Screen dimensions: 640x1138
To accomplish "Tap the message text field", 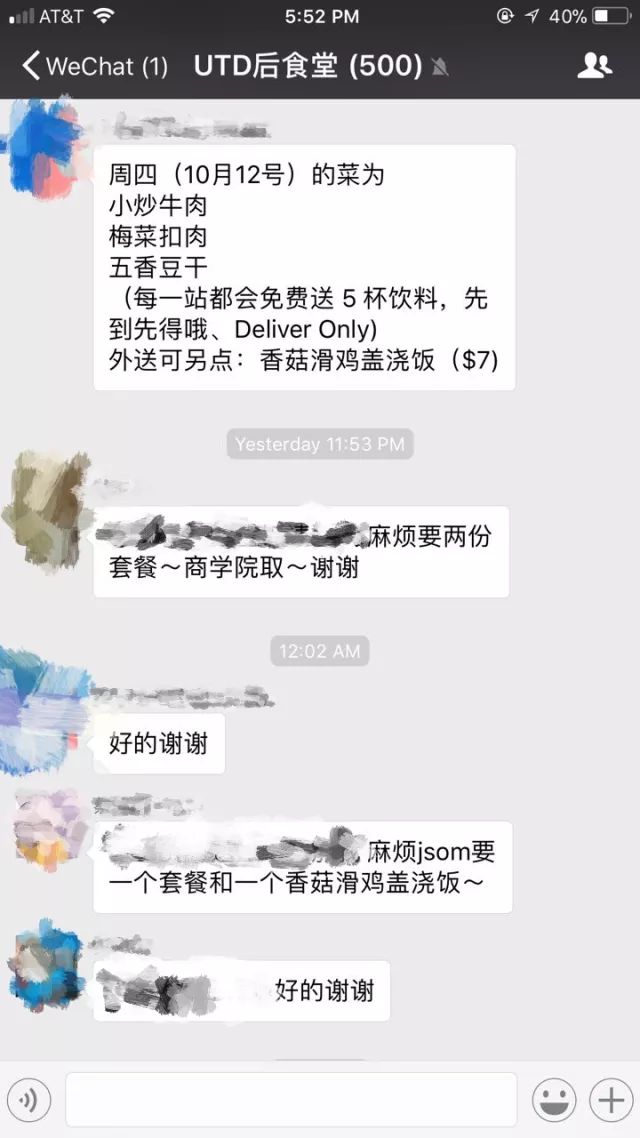I will pos(291,1100).
